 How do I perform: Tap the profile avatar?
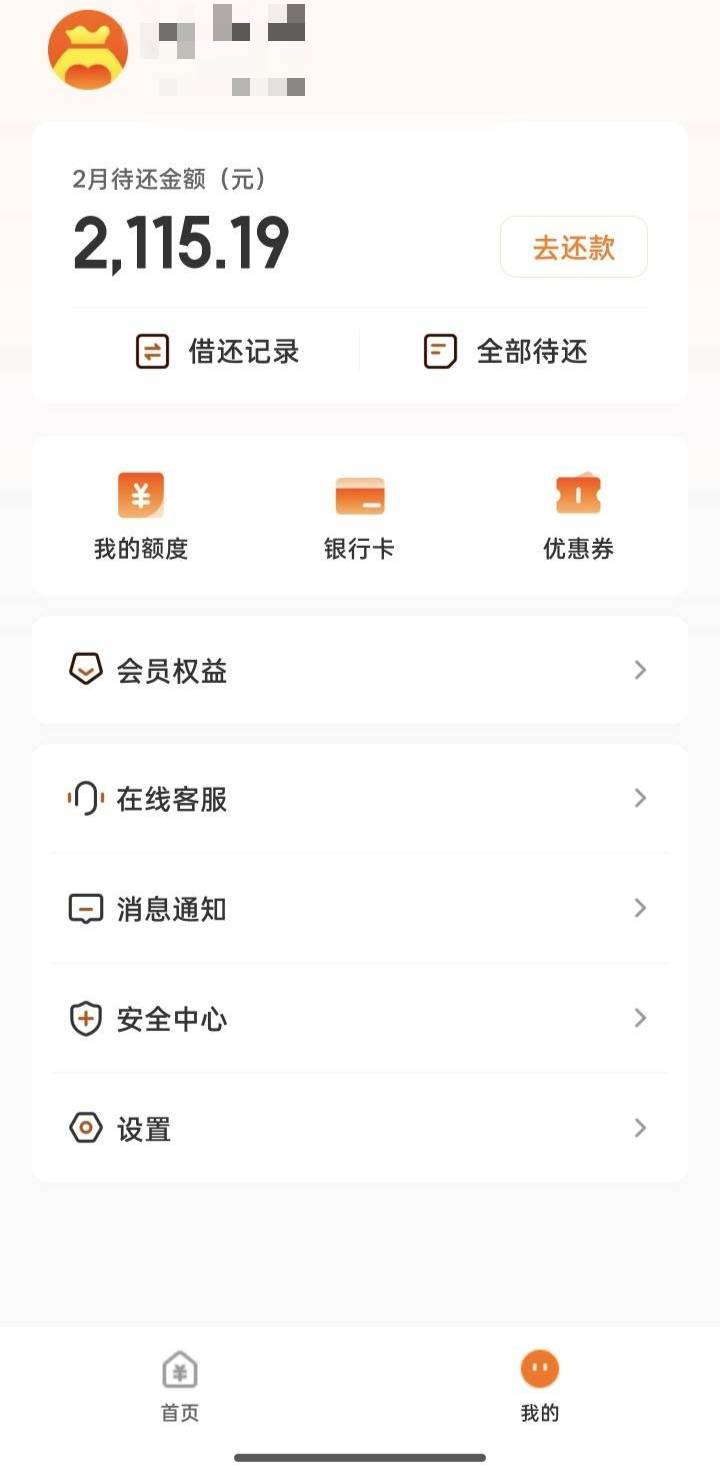click(88, 50)
